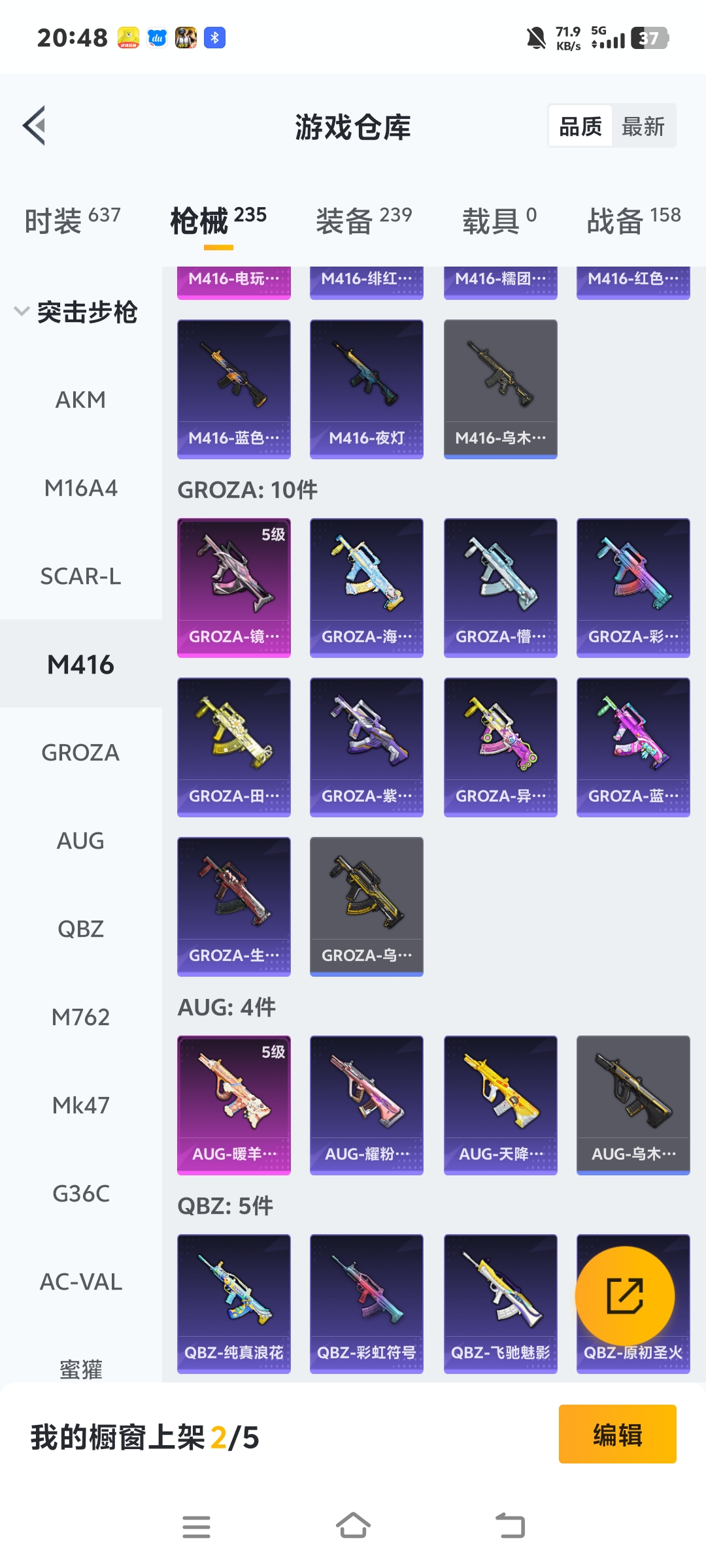Switch to the 时装 tab
Image resolution: width=706 pixels, height=1568 pixels.
tap(72, 220)
